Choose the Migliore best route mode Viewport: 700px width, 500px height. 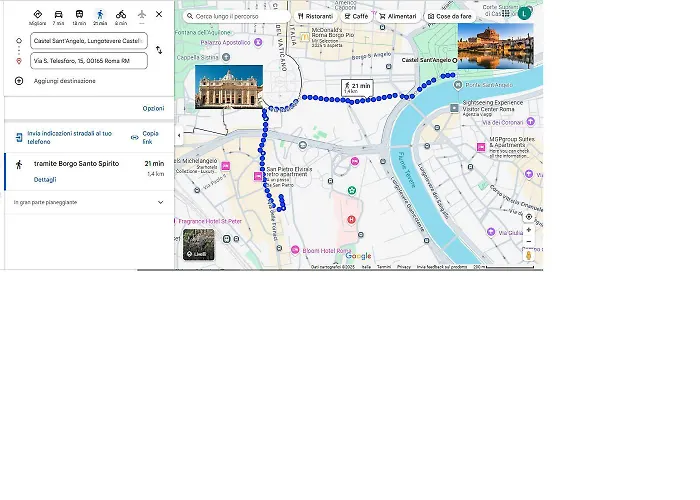37,14
